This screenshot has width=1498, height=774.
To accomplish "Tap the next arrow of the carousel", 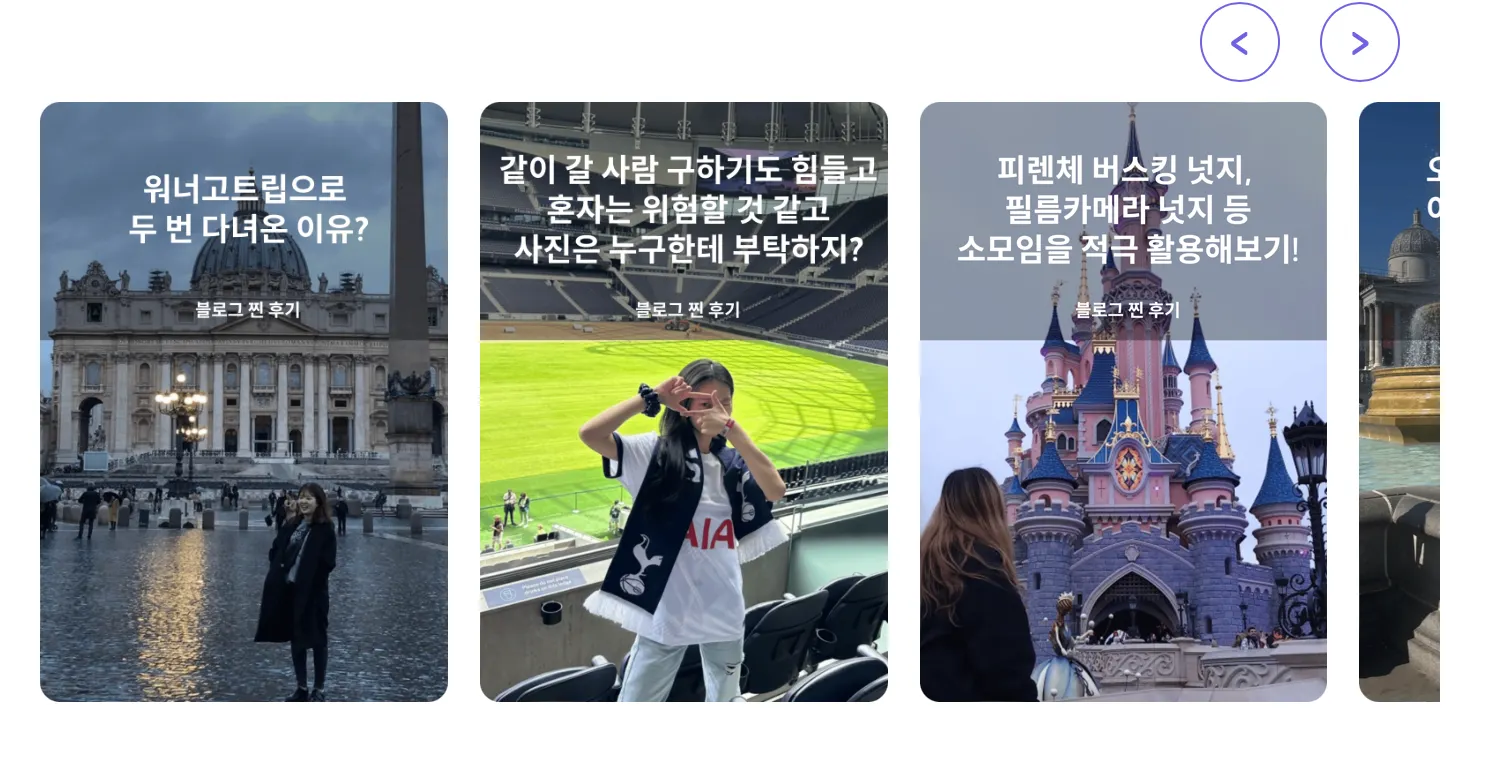I will tap(1359, 43).
